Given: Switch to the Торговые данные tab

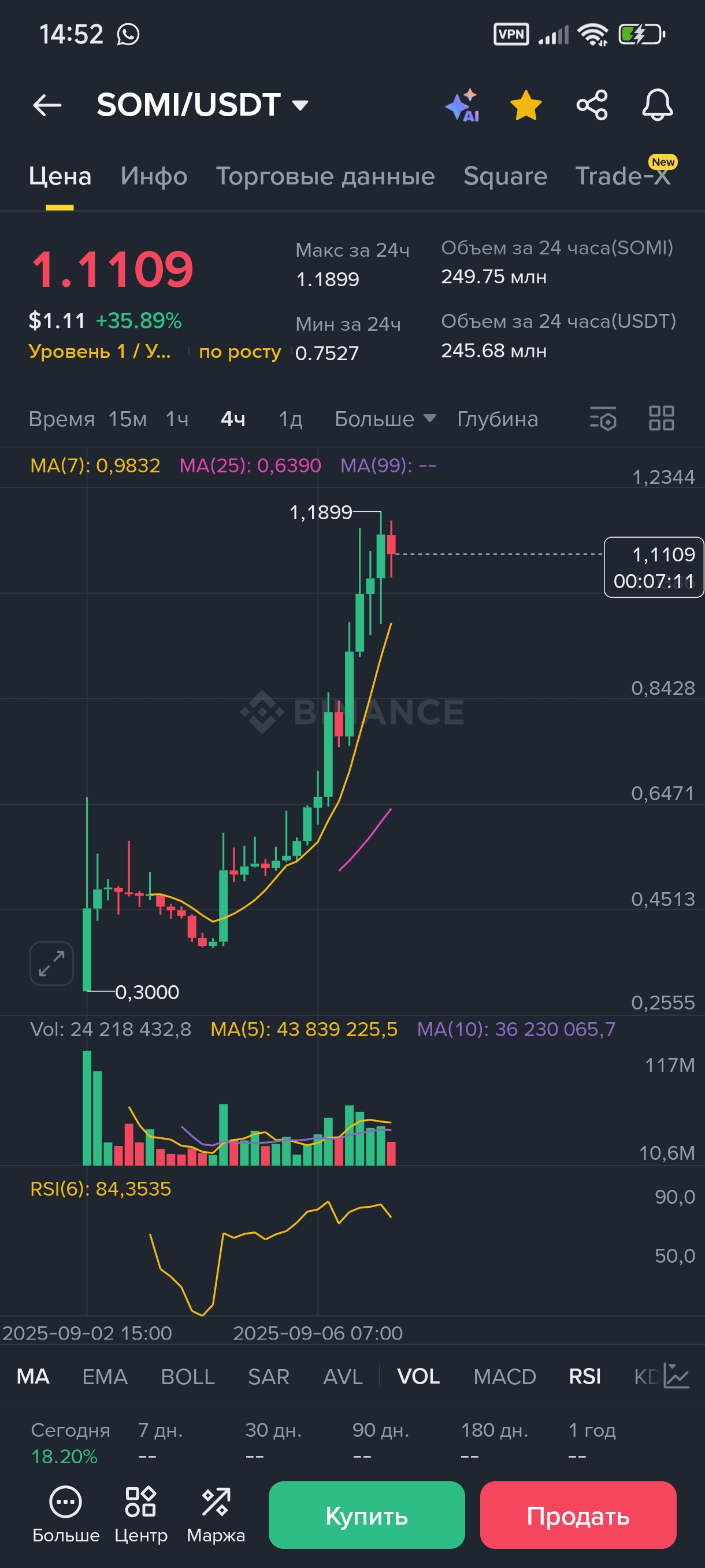Looking at the screenshot, I should 325,176.
